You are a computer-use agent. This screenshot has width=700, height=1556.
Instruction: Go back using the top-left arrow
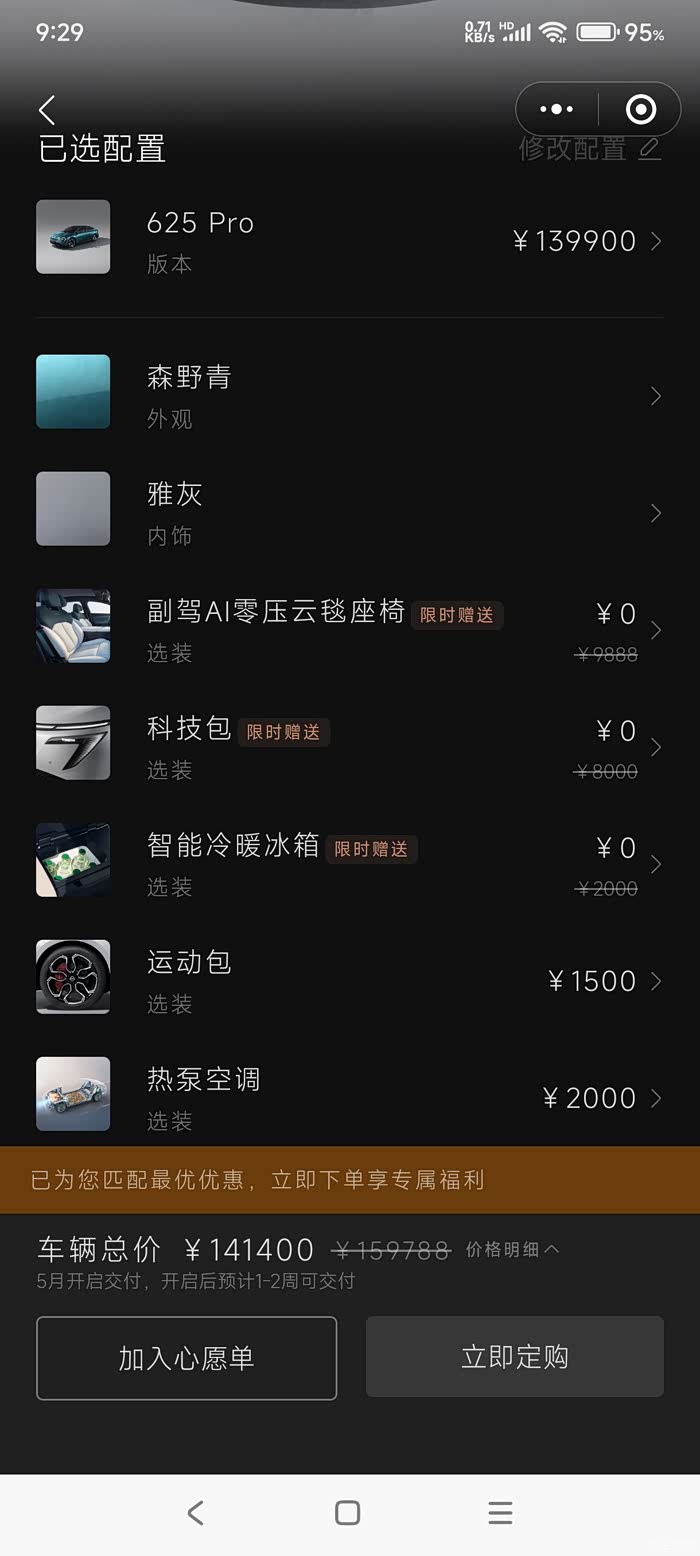click(x=47, y=110)
